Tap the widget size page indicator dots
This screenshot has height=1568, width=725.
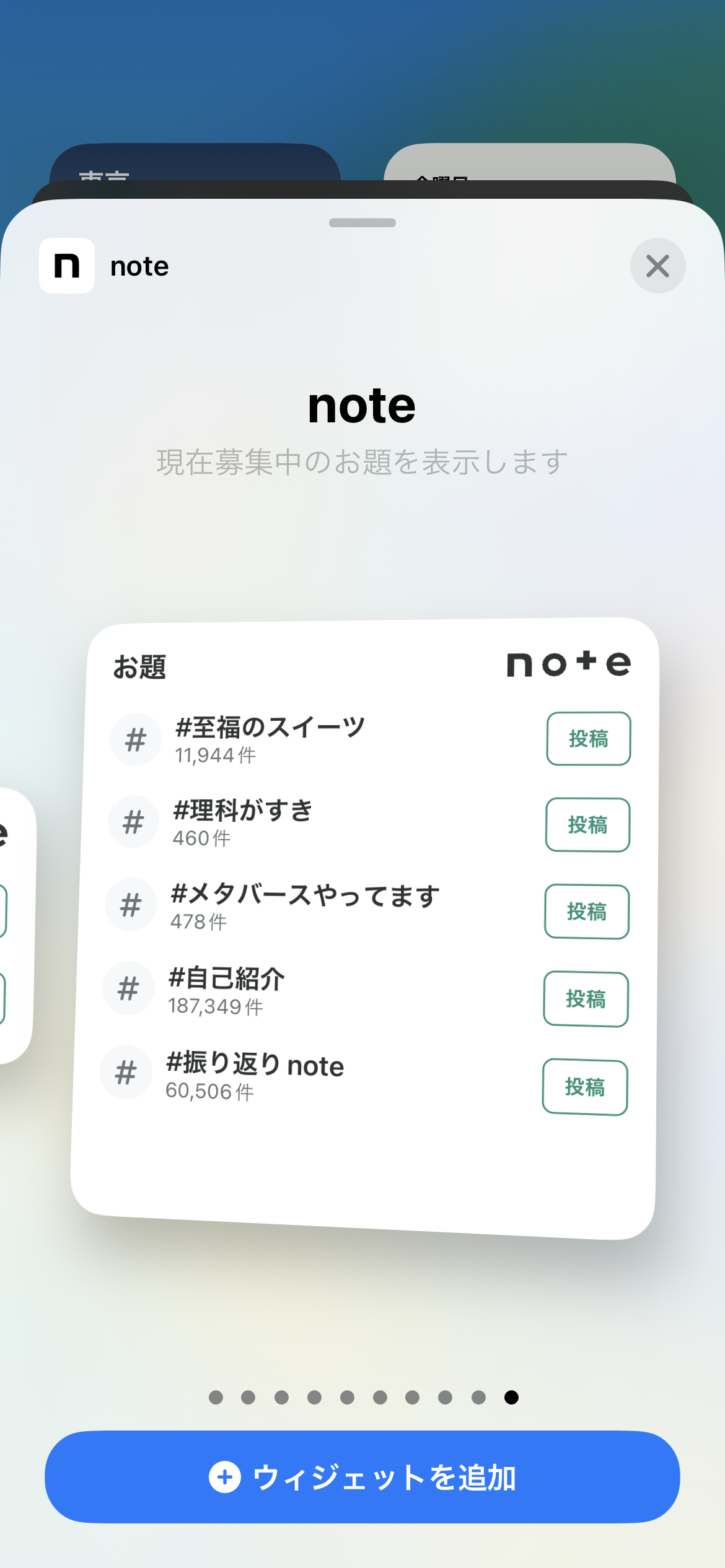click(363, 1397)
